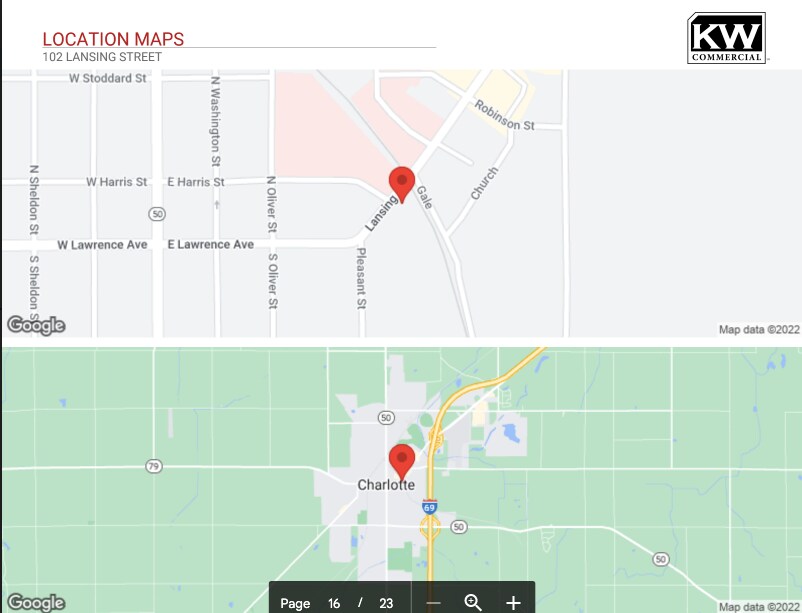This screenshot has height=613, width=802.
Task: Select the page number 16 field
Action: (335, 603)
